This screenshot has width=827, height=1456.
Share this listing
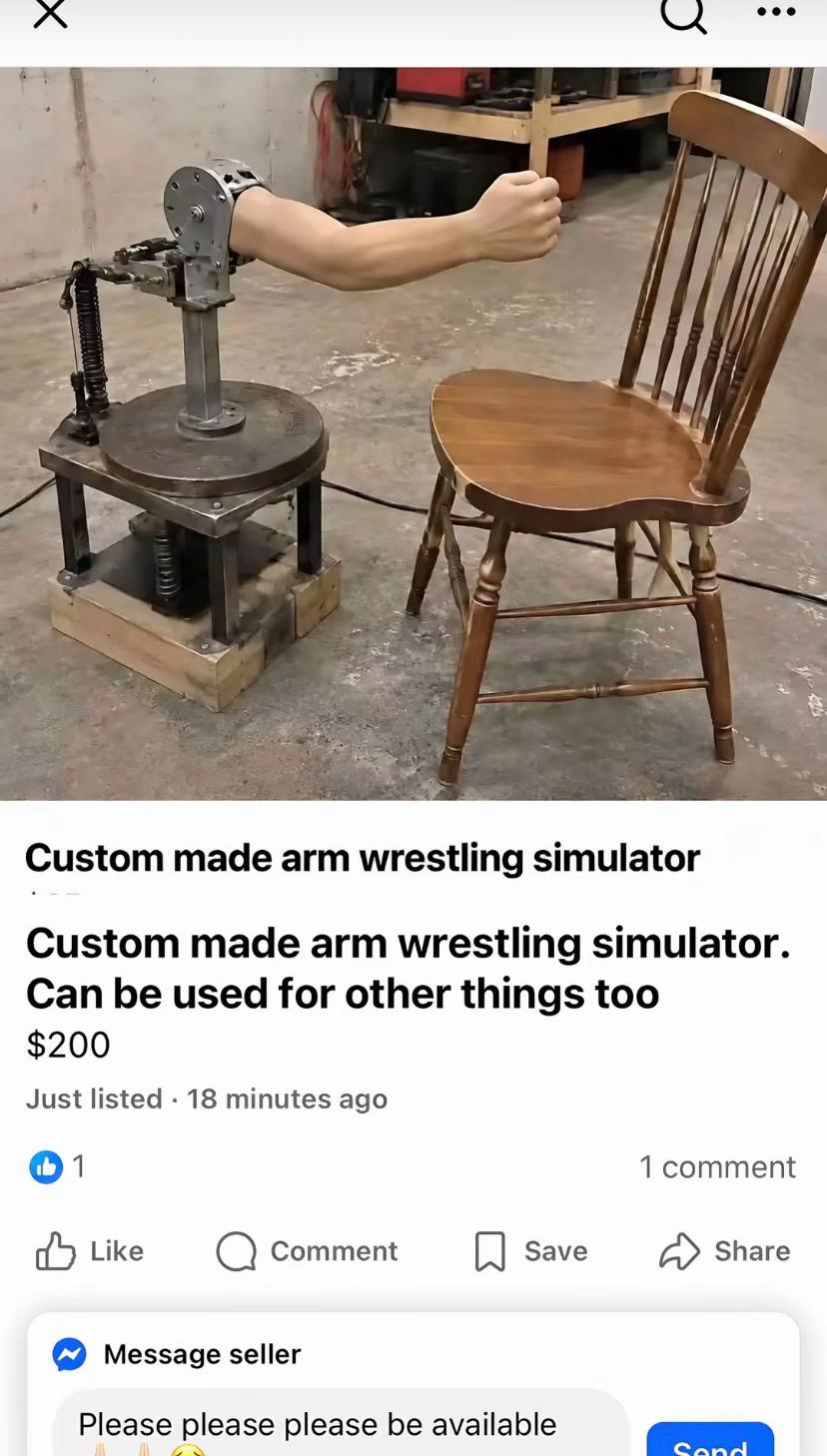tap(724, 1251)
